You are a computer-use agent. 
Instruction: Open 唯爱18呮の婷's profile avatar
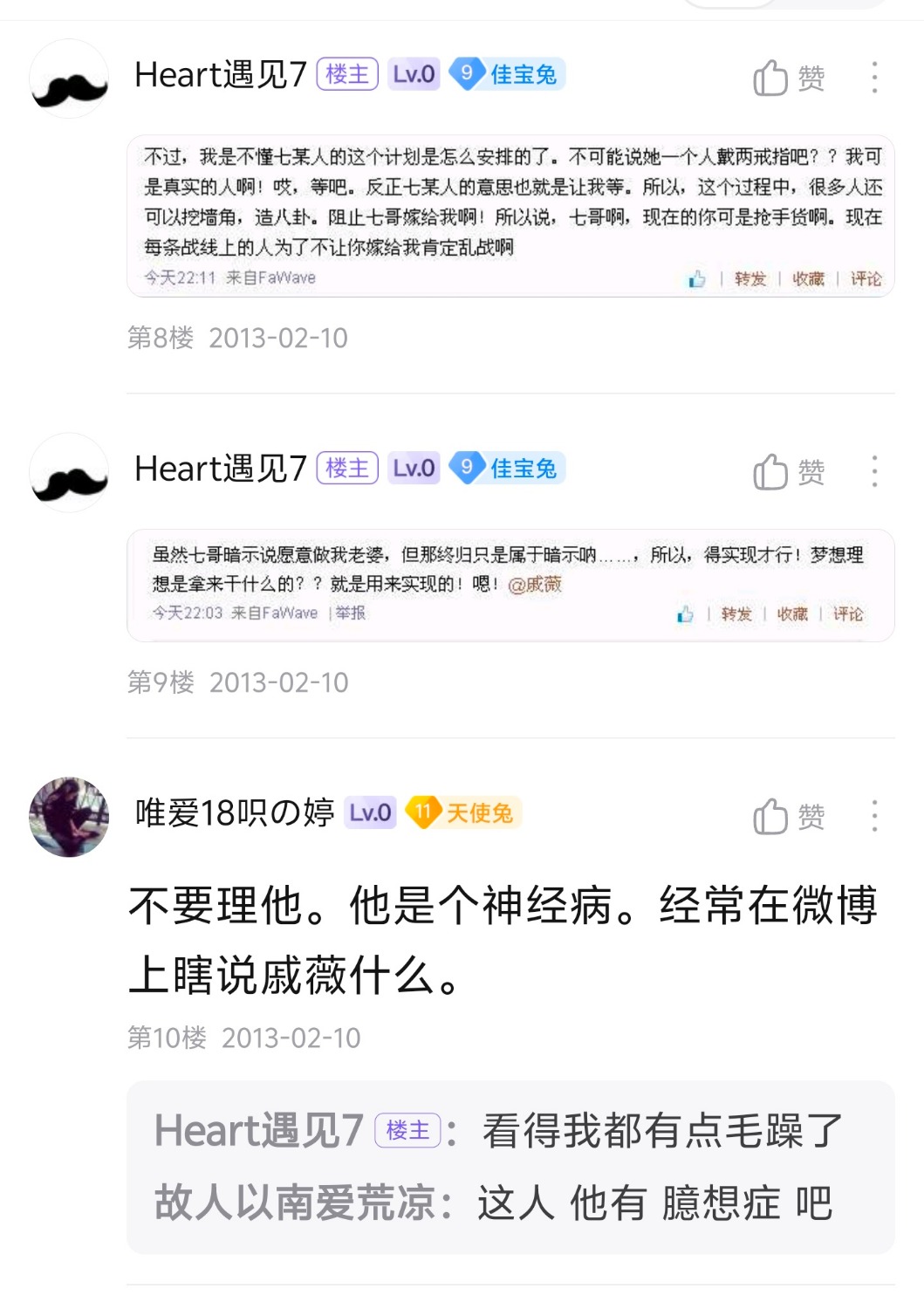coord(69,817)
